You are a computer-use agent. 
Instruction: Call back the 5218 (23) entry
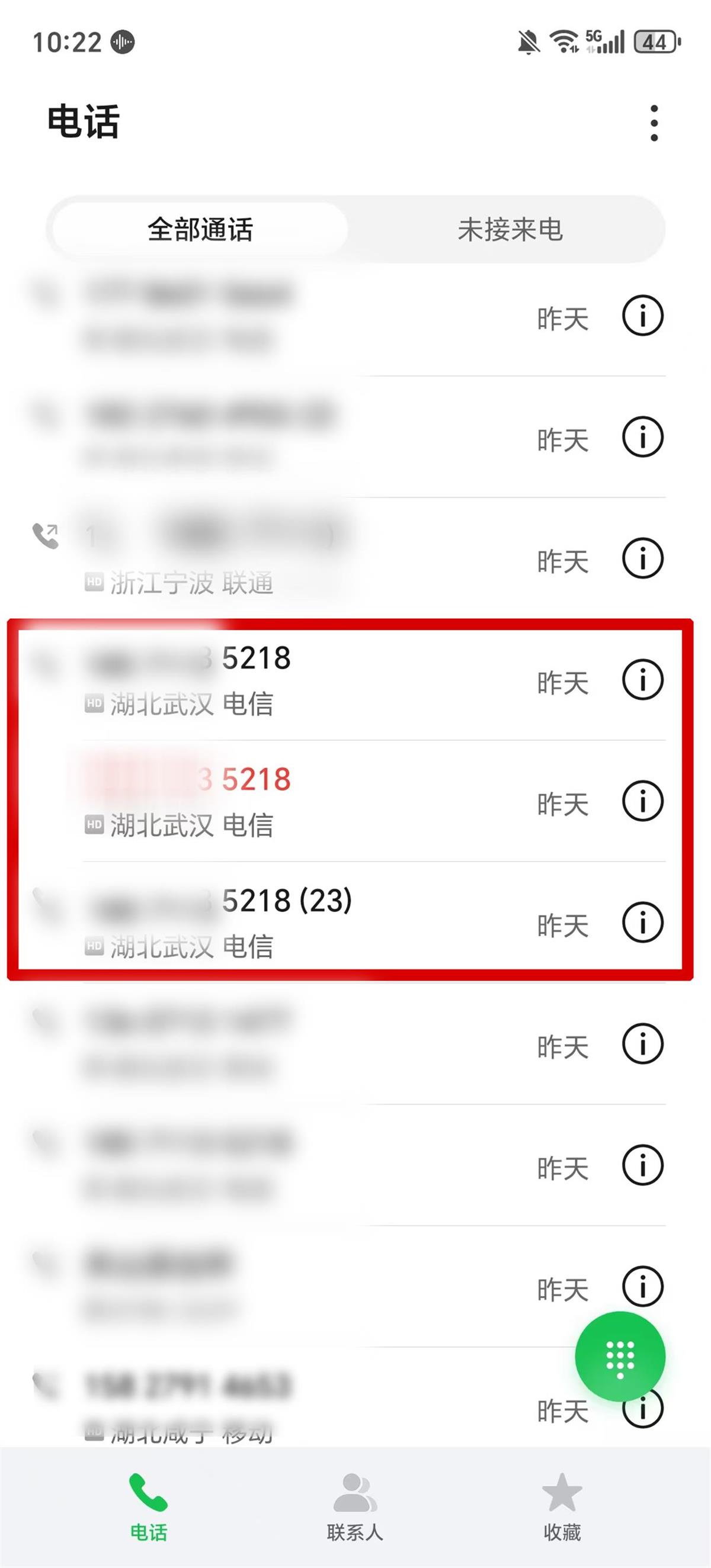point(293,921)
